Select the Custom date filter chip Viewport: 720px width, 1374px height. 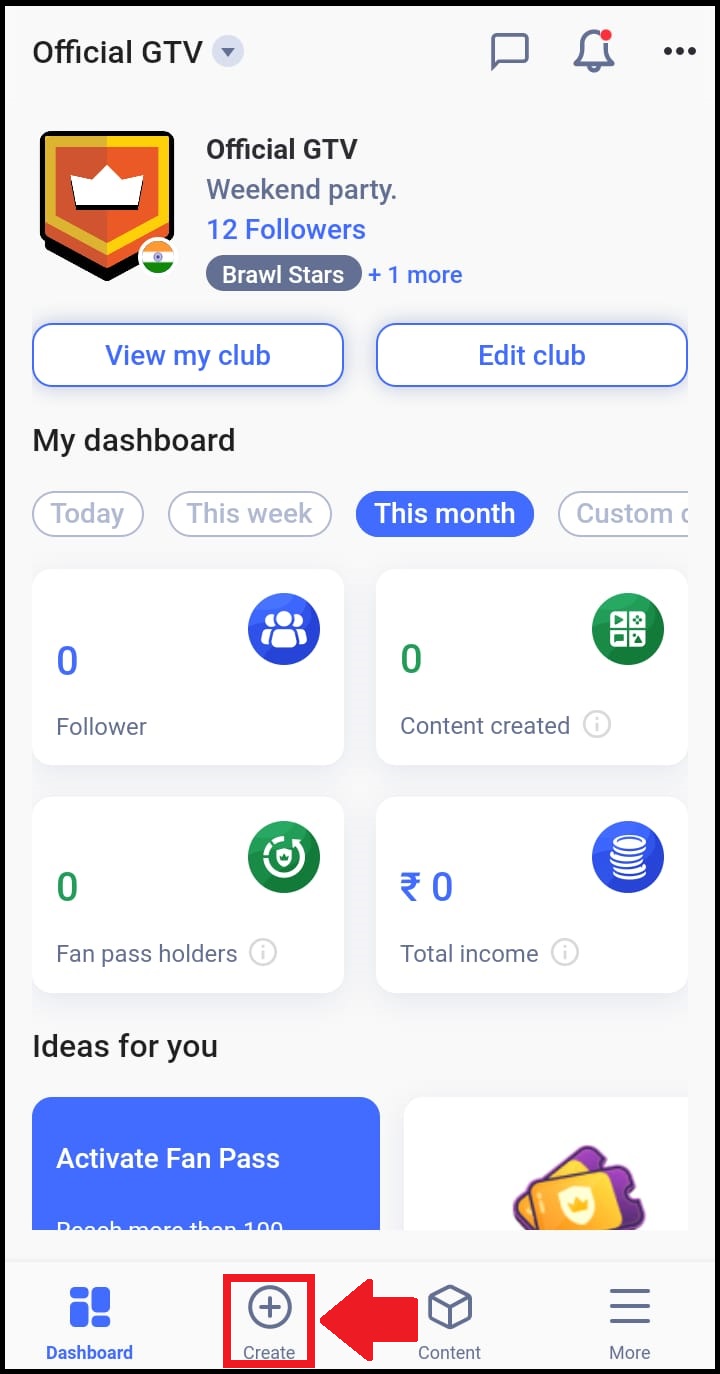pos(623,514)
